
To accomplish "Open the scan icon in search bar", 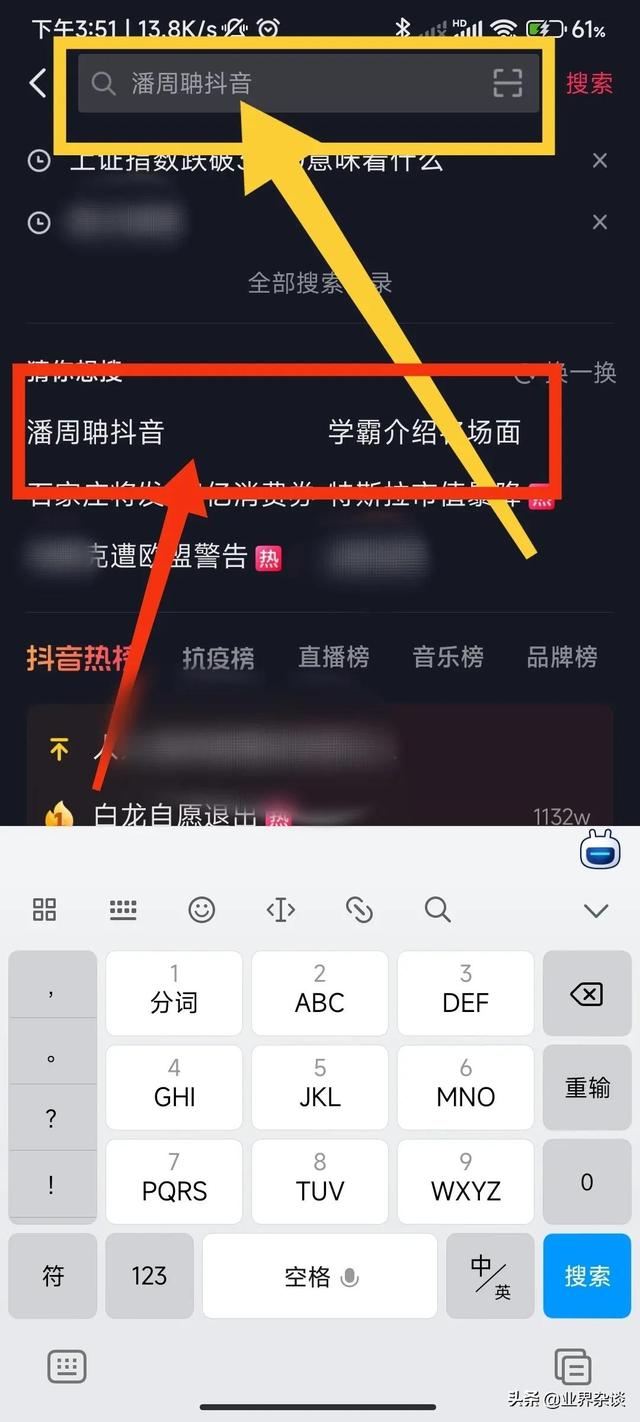I will (508, 83).
